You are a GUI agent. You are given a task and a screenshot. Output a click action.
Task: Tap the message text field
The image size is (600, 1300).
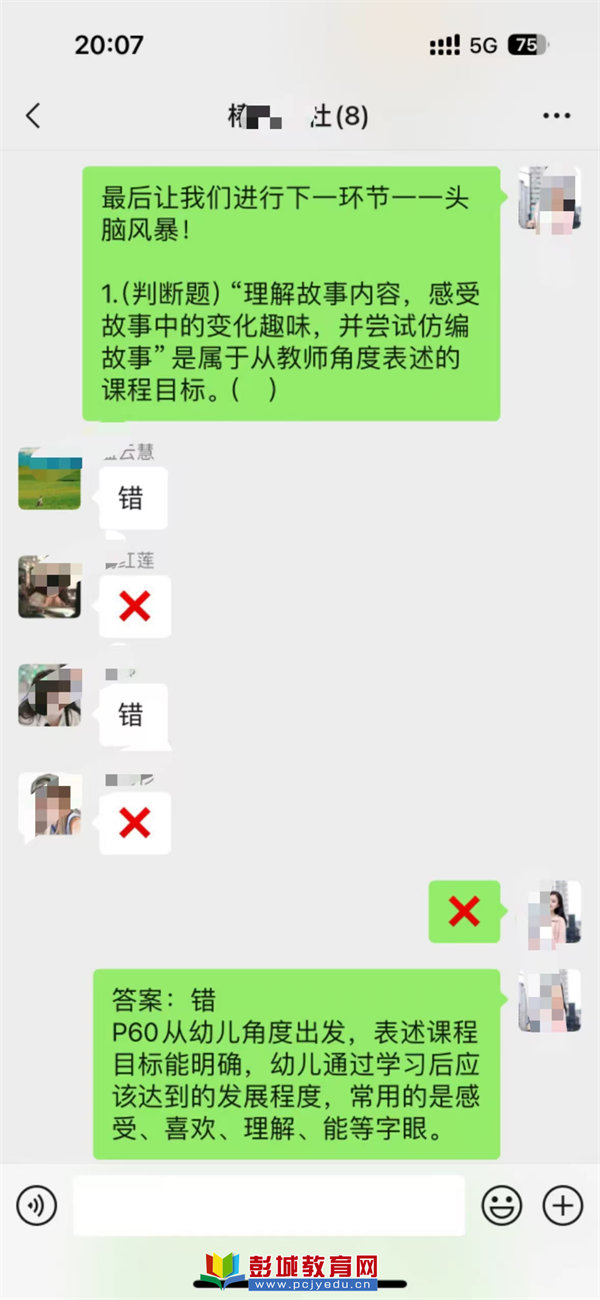[x=269, y=1205]
